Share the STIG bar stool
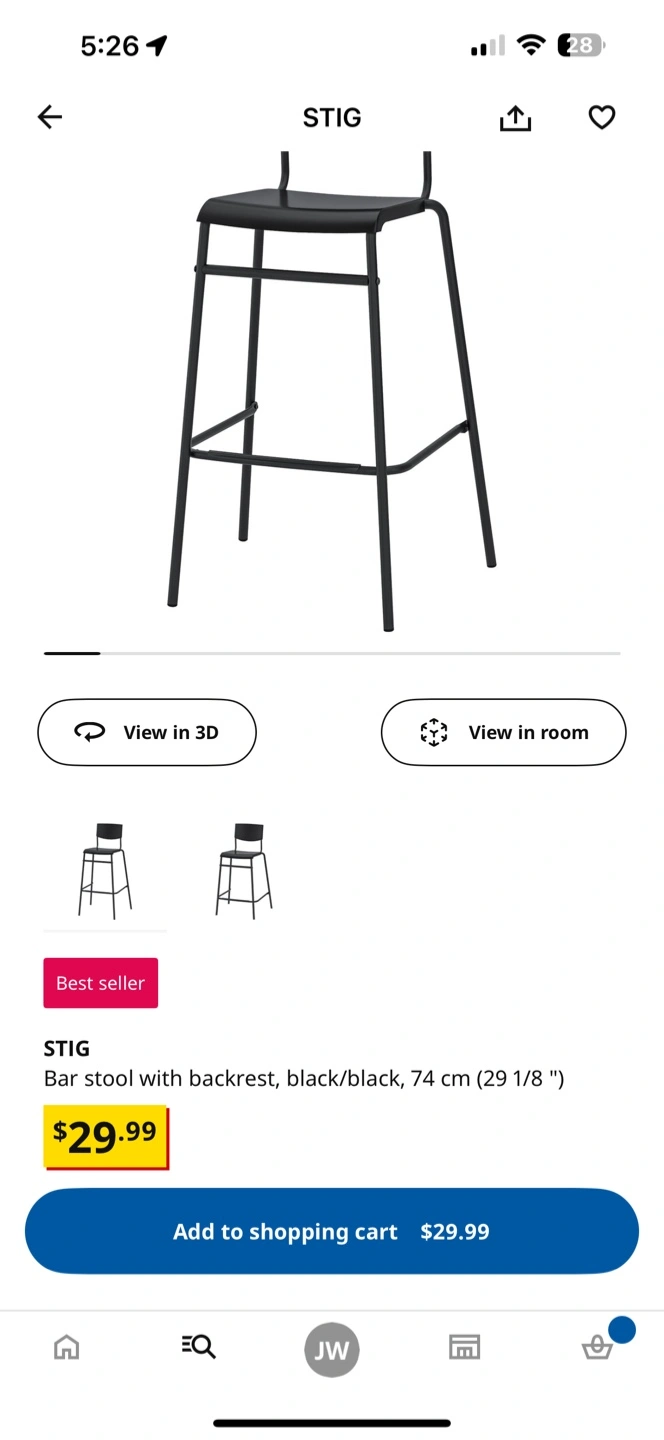Viewport: 664px width, 1440px height. click(x=515, y=119)
